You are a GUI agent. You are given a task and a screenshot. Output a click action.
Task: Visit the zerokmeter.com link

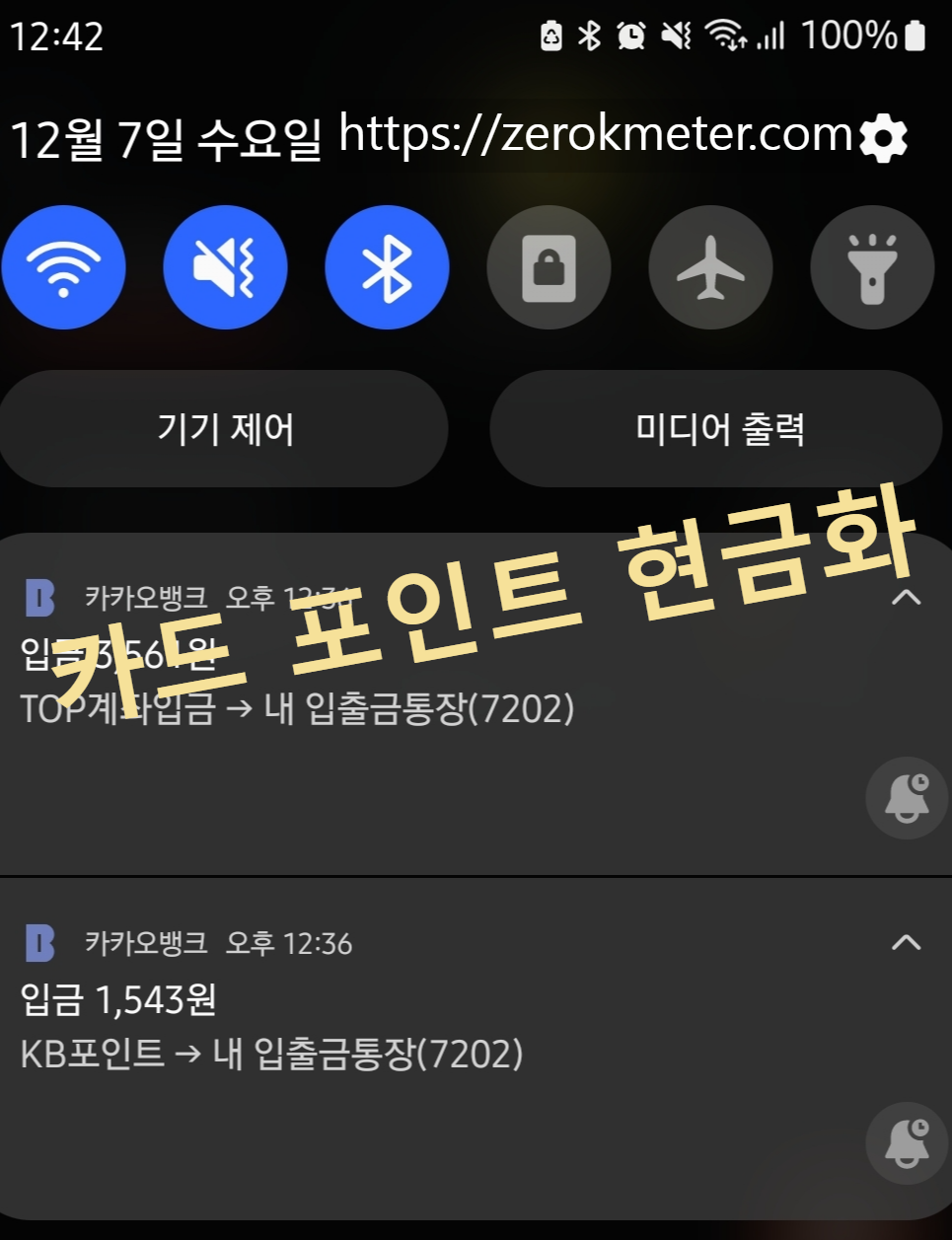(x=592, y=134)
